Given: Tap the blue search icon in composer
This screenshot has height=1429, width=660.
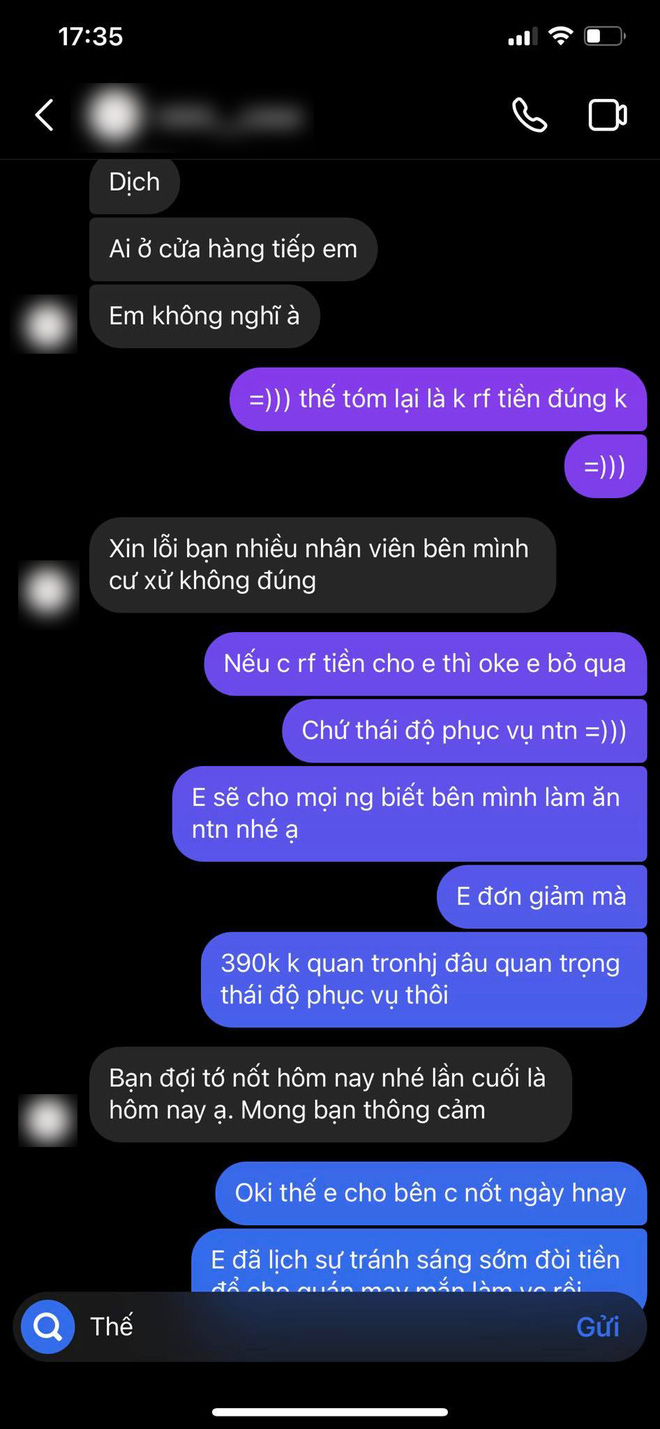Looking at the screenshot, I should [x=48, y=1326].
